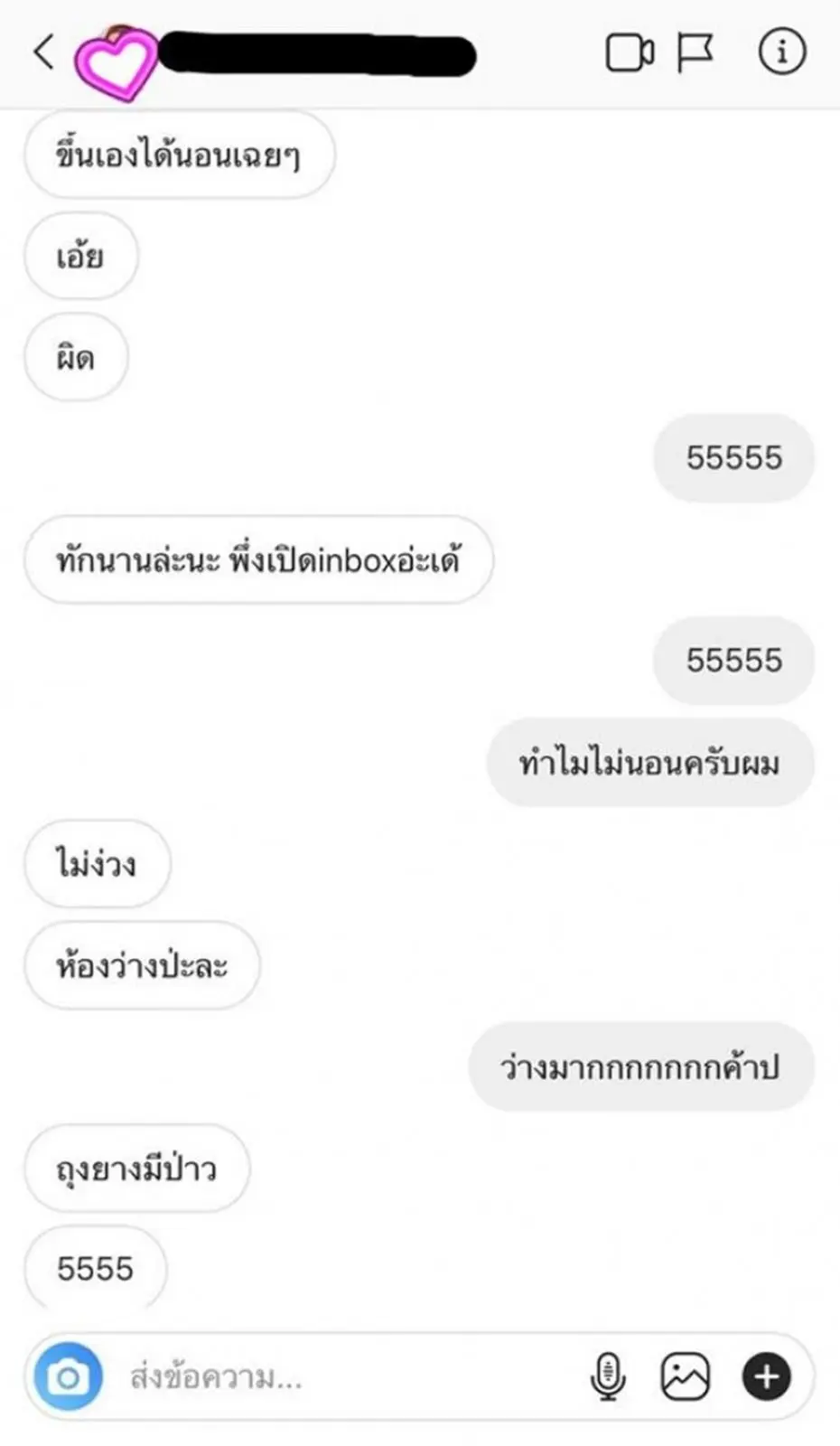This screenshot has height=1446, width=840.
Task: Open the camera to send a photo
Action: 68,1376
